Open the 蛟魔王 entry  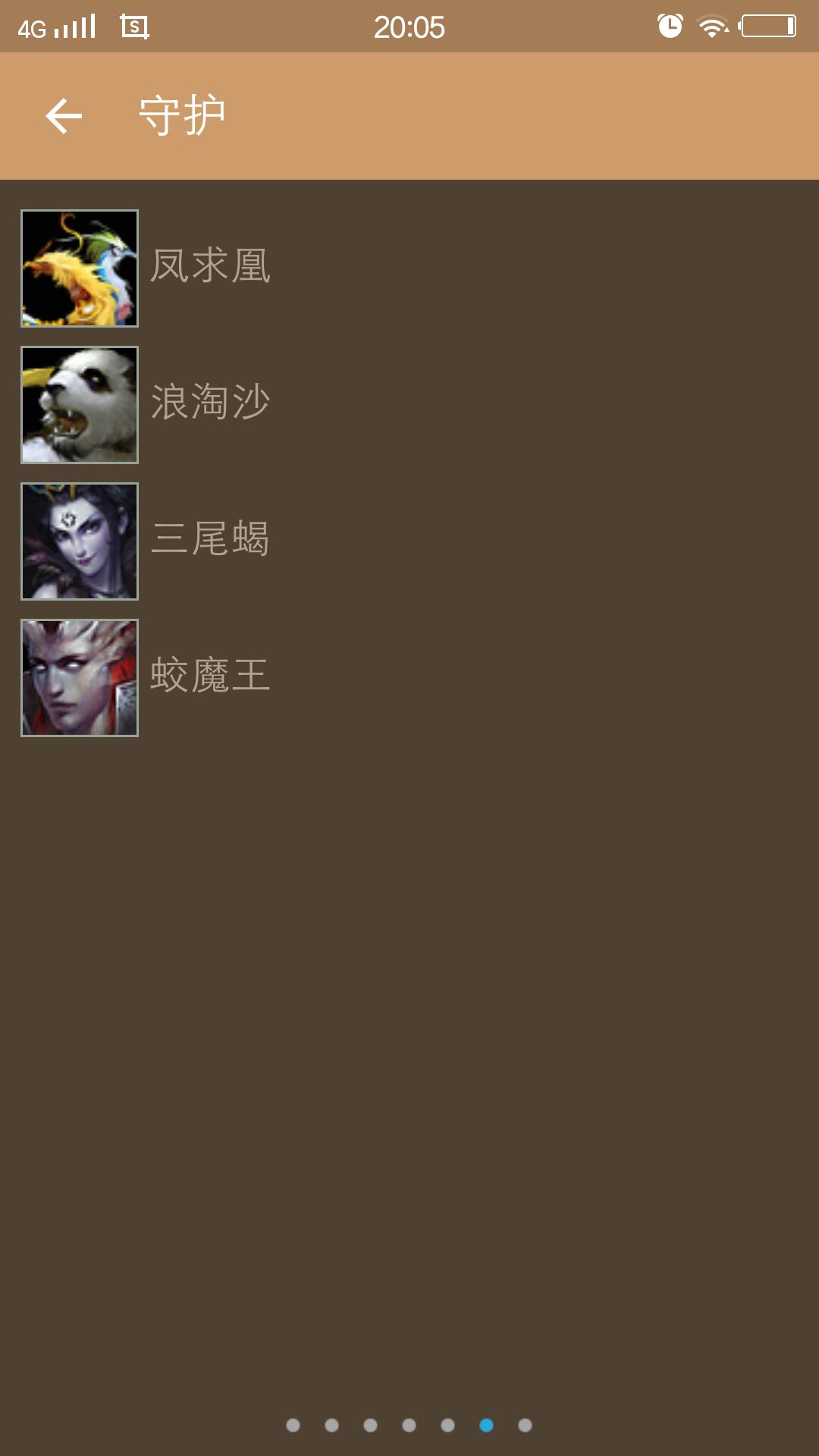point(210,676)
